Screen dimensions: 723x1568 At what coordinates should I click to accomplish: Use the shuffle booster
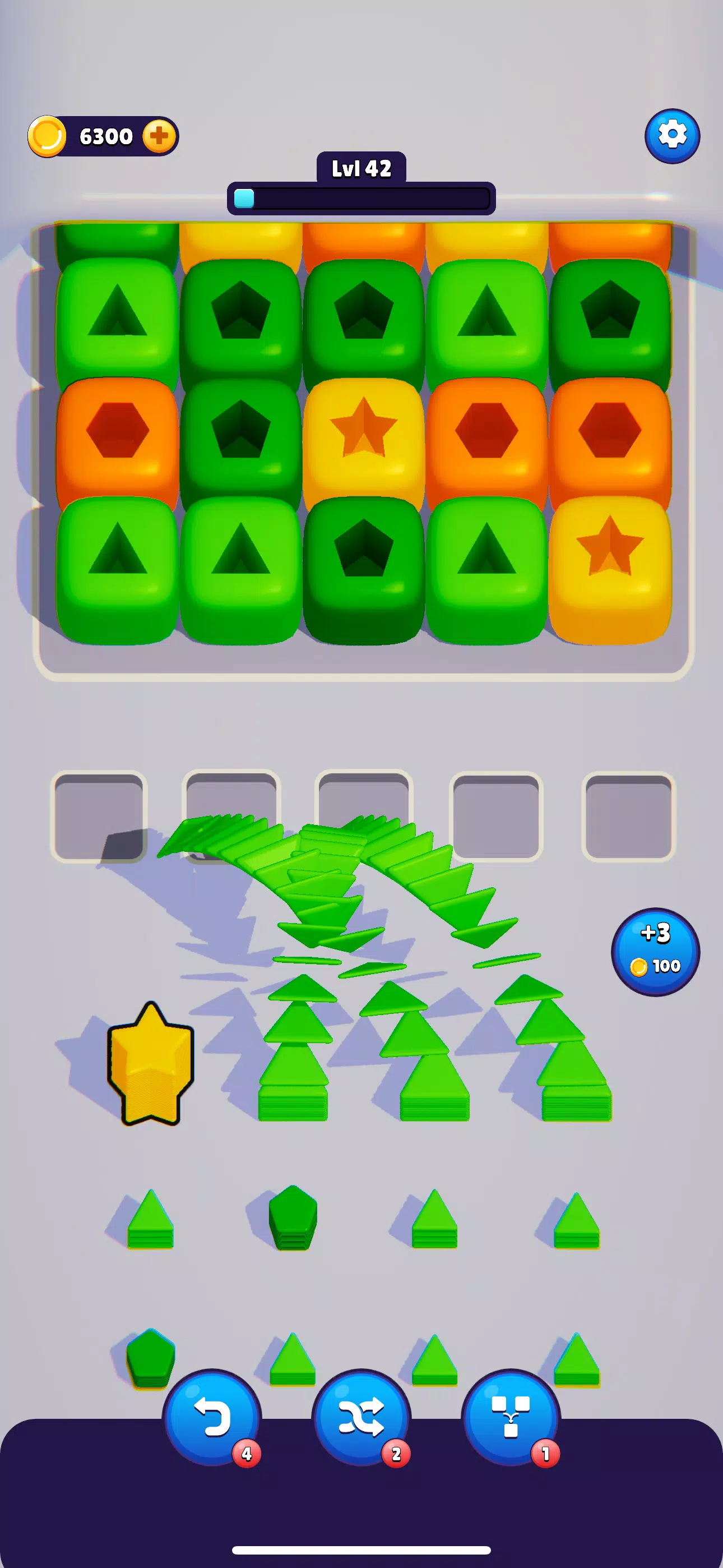[361, 1418]
